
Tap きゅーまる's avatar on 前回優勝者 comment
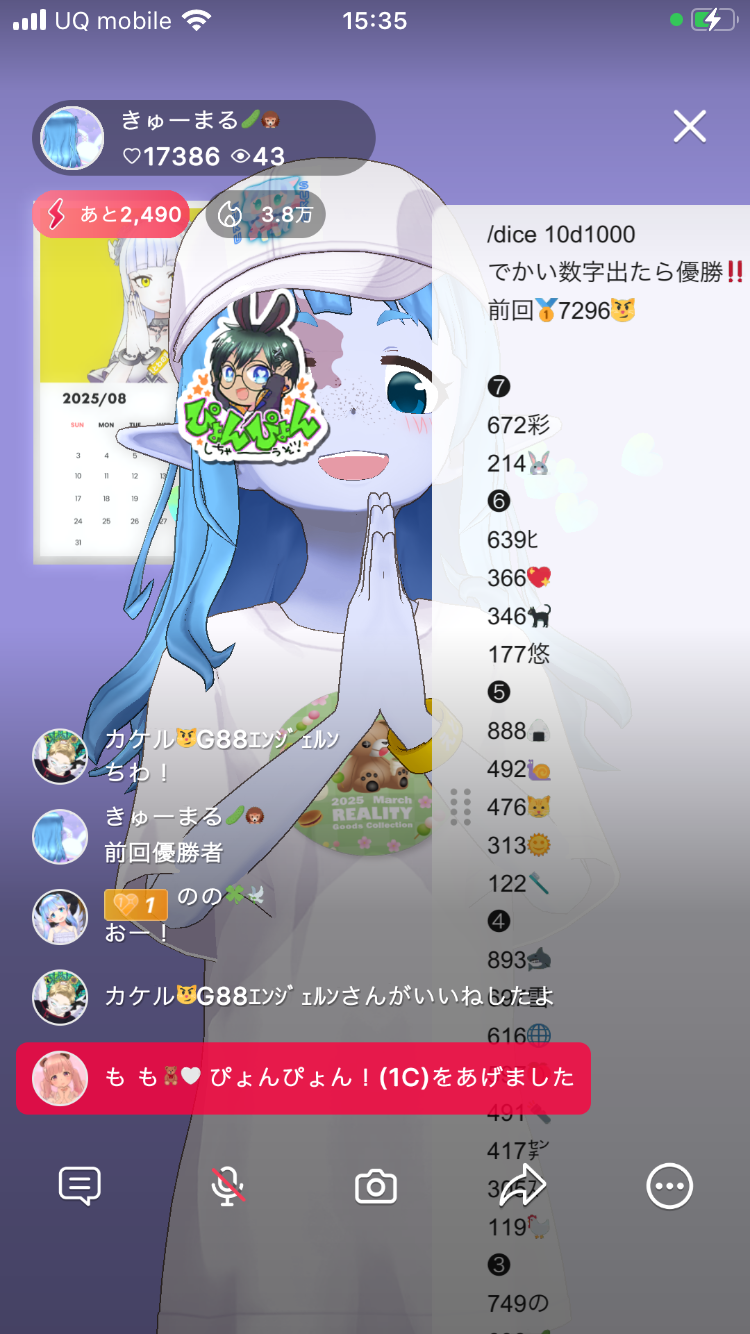(60, 836)
